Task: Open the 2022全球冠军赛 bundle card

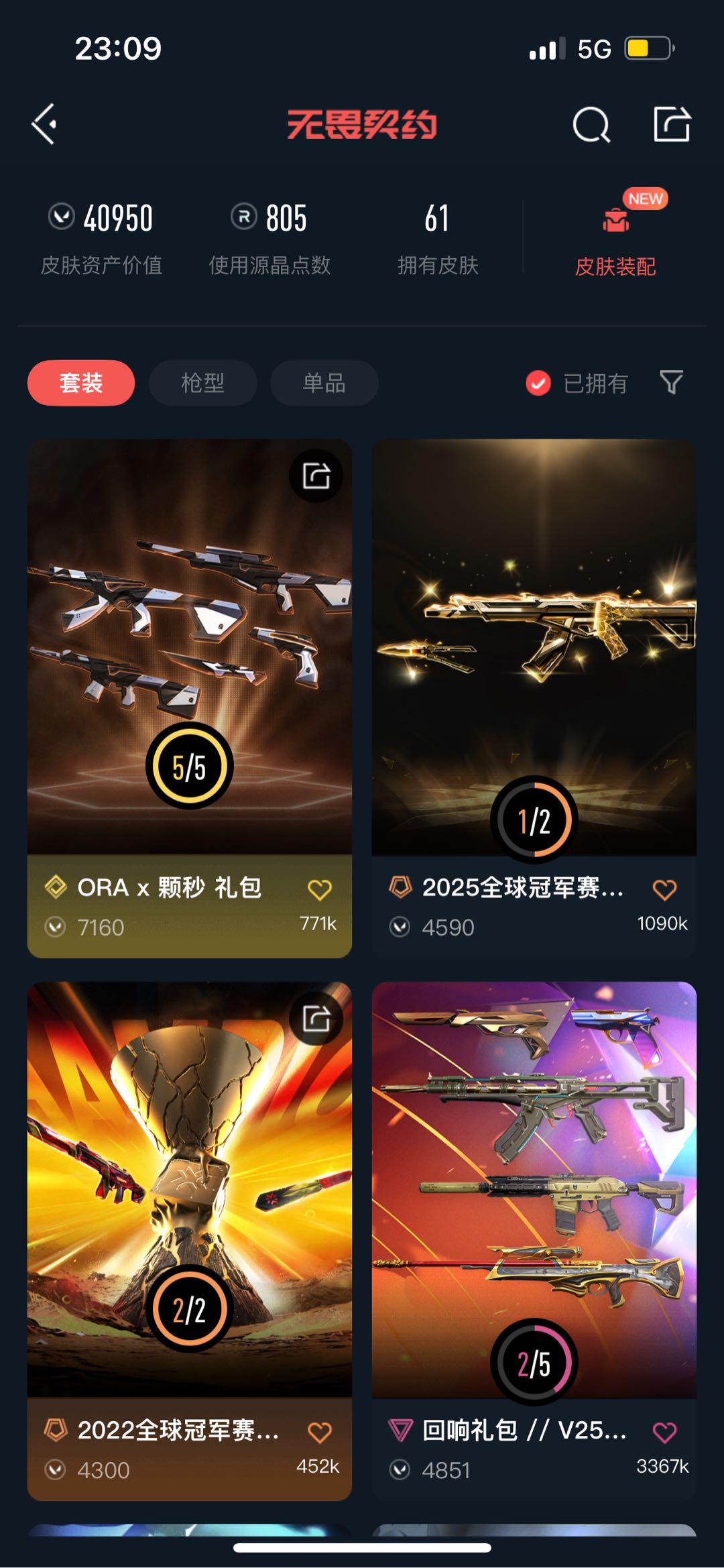Action: click(x=190, y=1241)
